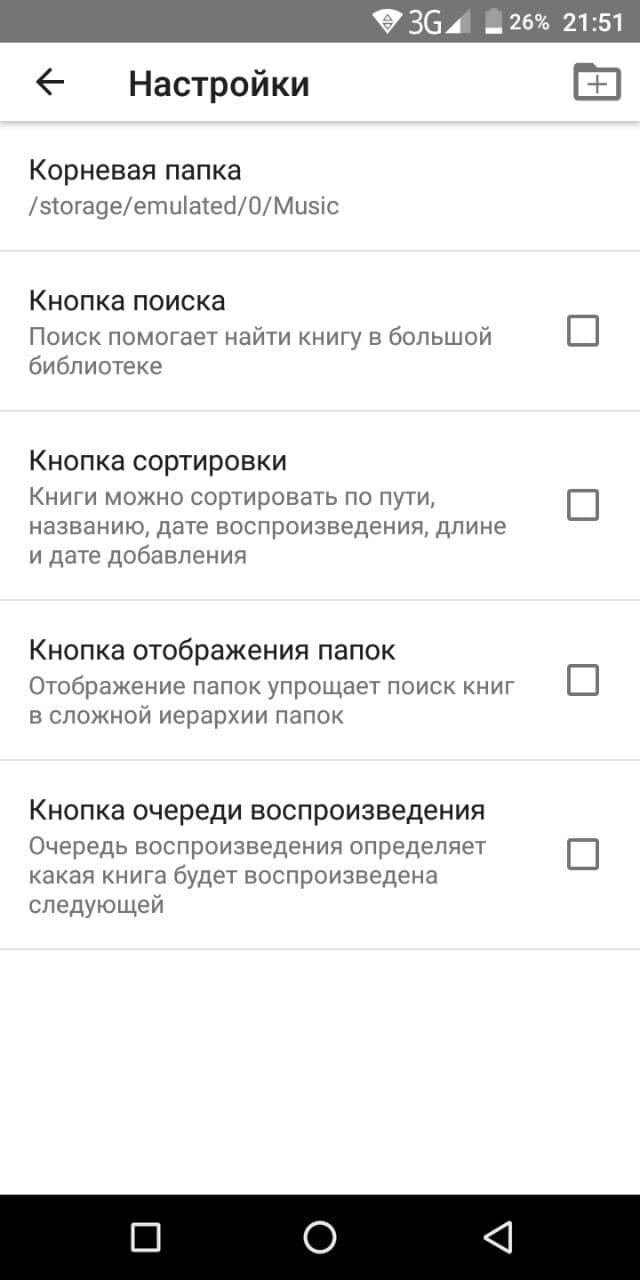Screen dimensions: 640x1280
Task: Tap the add folder icon
Action: (596, 82)
